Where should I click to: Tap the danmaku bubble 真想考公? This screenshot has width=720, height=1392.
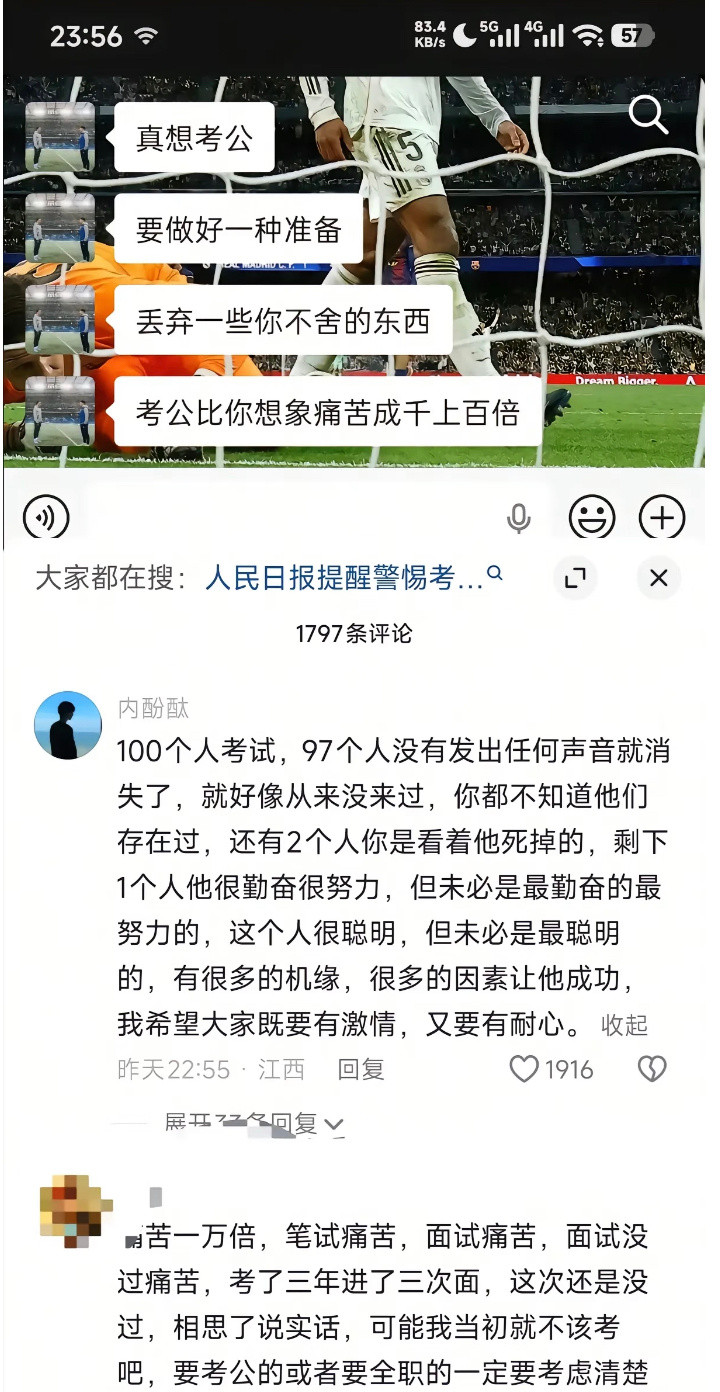pyautogui.click(x=195, y=136)
